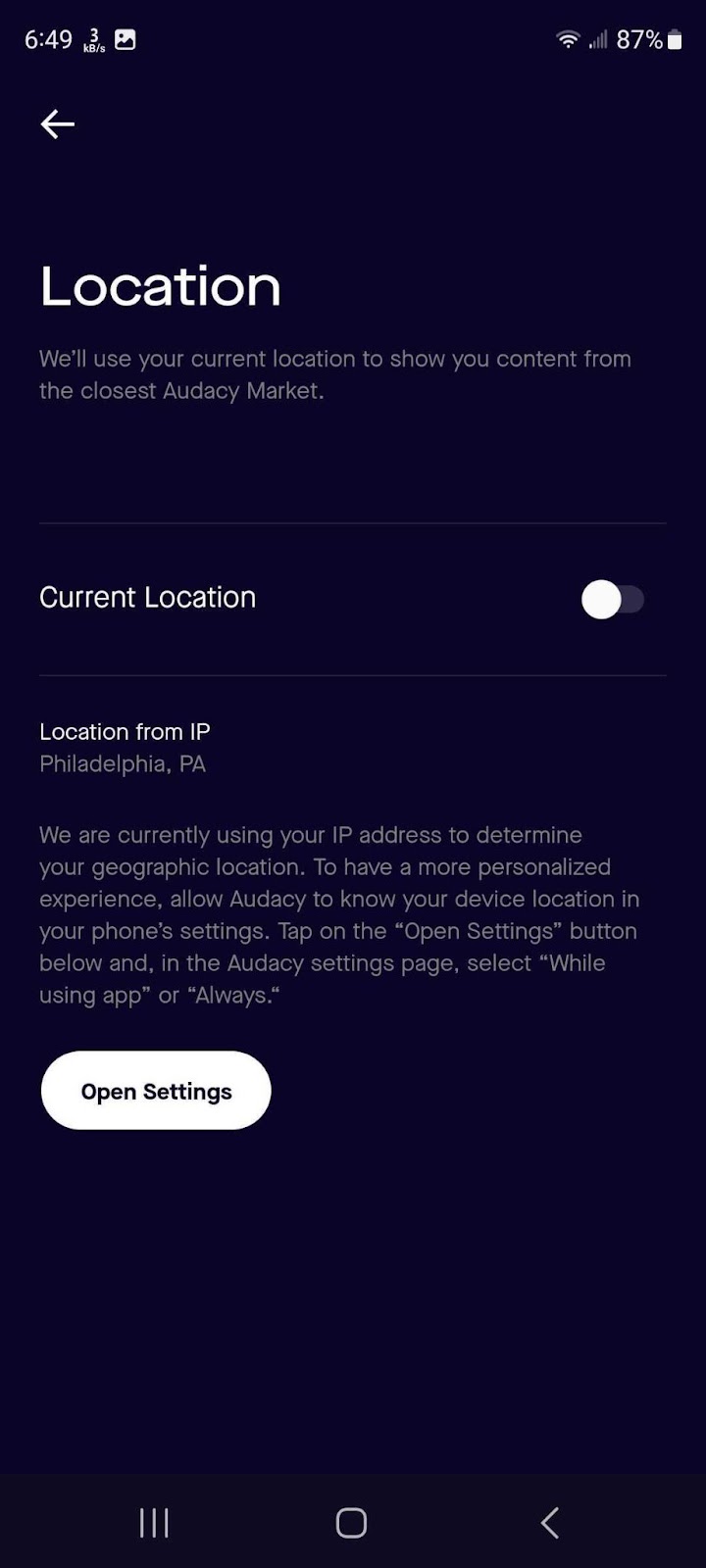Tap the Open Settings button
706x1568 pixels.
tap(156, 1091)
